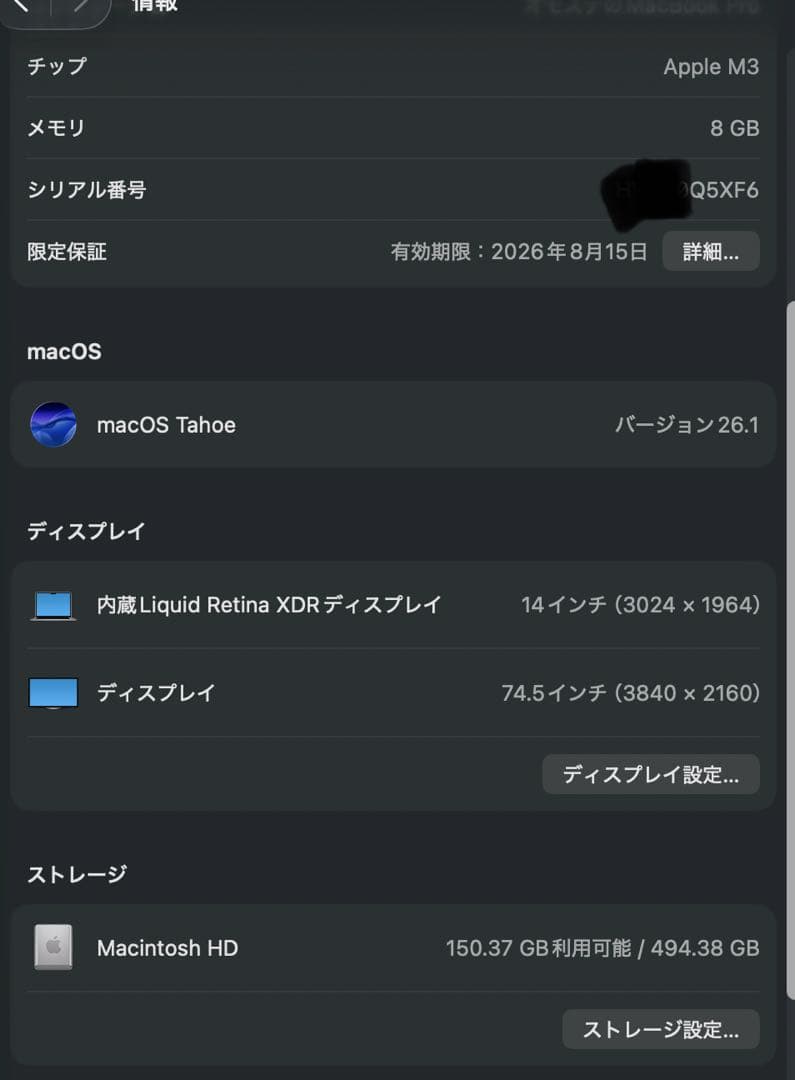
Task: Select the 内蔵Liquid Retina XDR display laptop icon
Action: point(52,604)
